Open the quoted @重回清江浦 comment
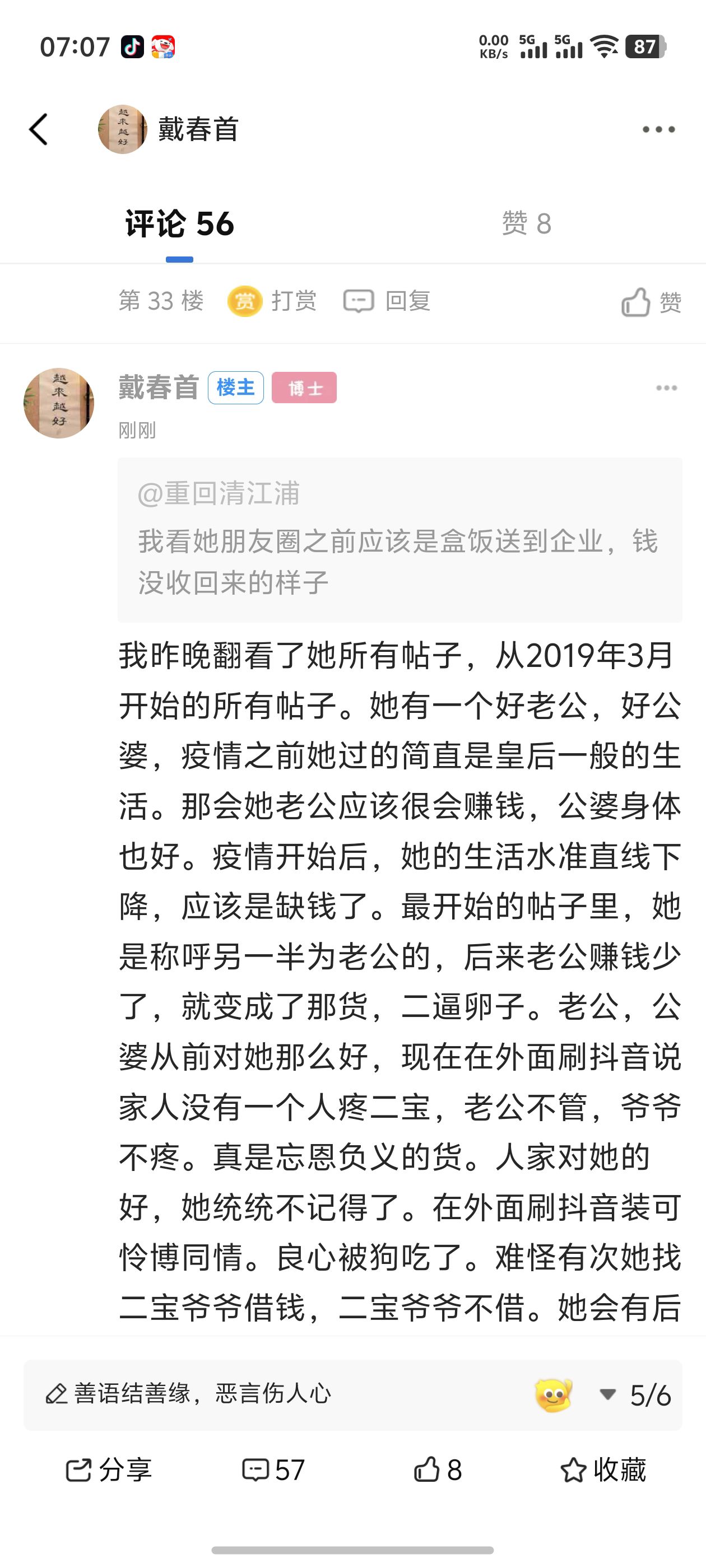The height and width of the screenshot is (1568, 706). (399, 539)
